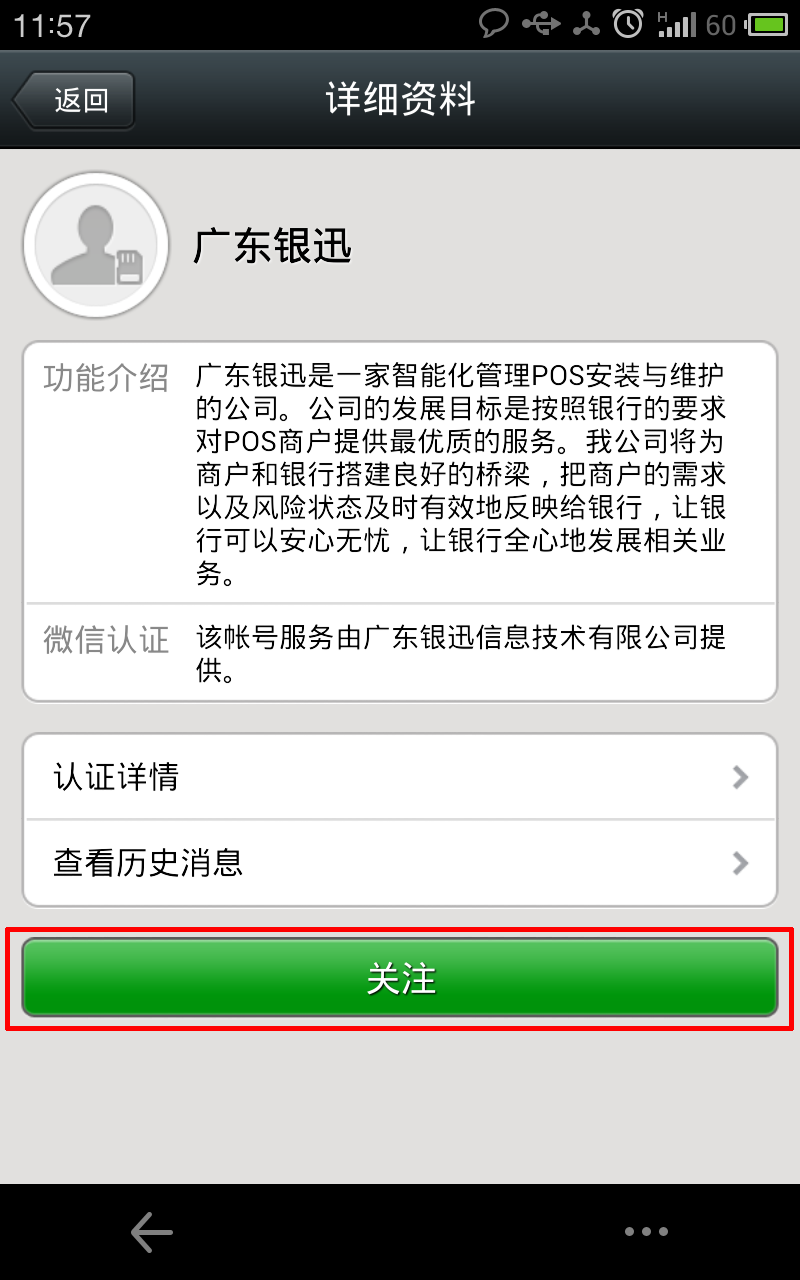This screenshot has height=1280, width=800.
Task: Open the three-dot system menu
Action: tap(646, 1232)
